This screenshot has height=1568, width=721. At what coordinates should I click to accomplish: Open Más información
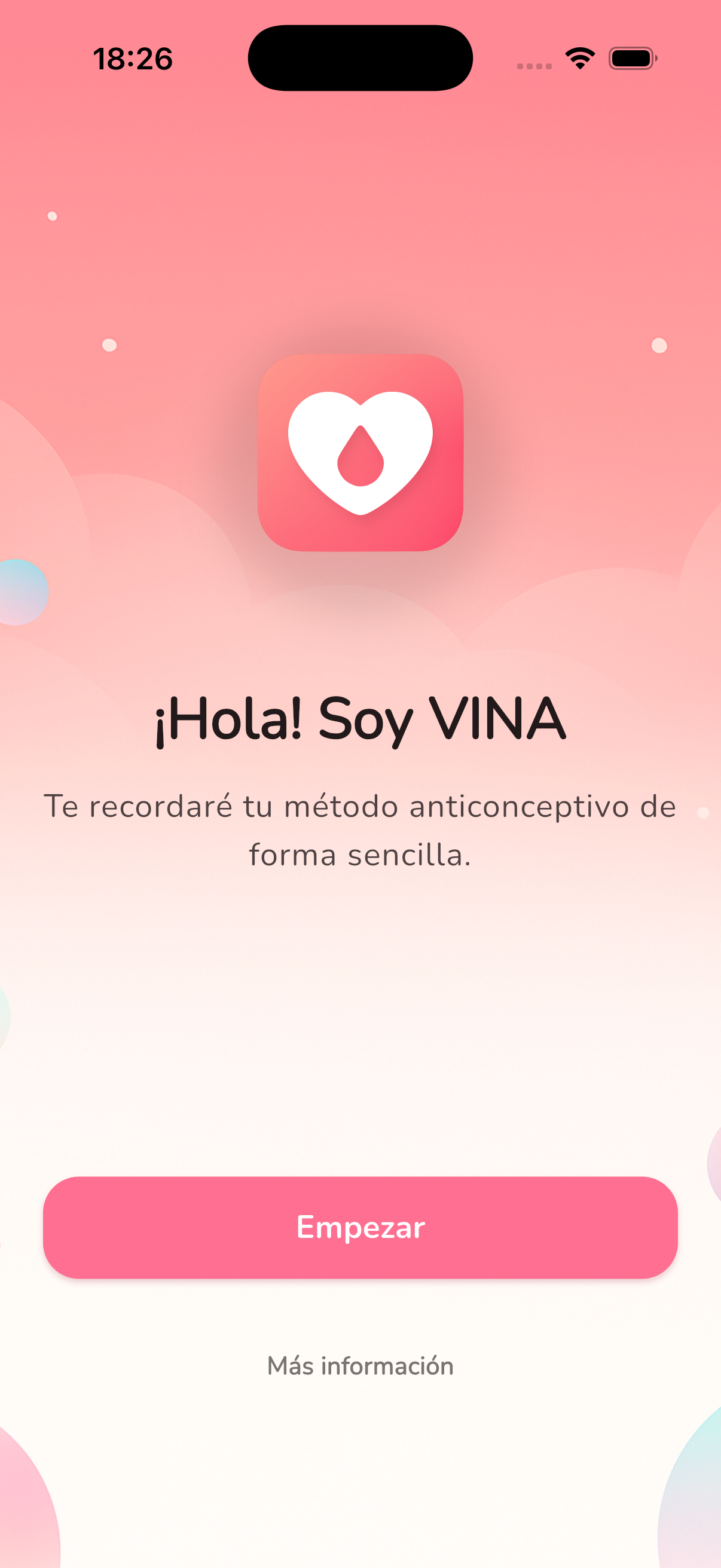click(360, 1365)
